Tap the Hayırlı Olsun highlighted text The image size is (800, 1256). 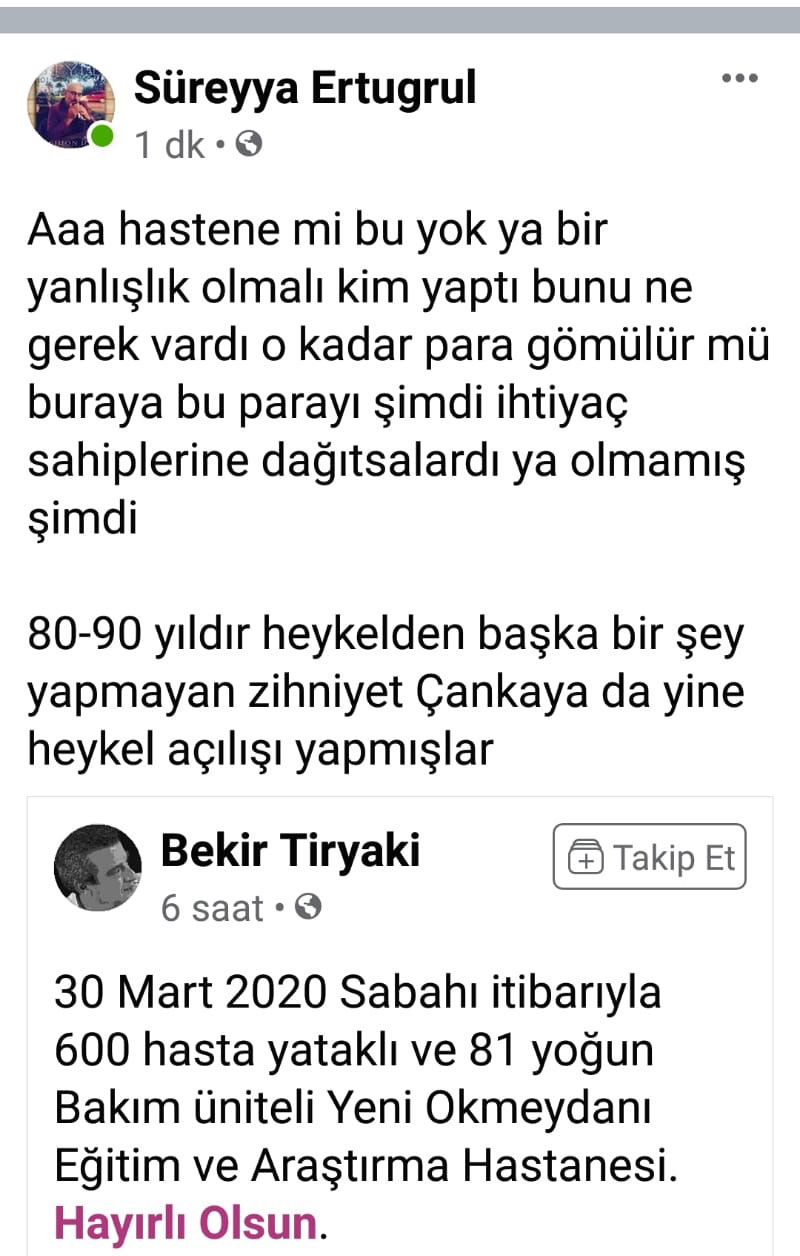[x=185, y=1222]
